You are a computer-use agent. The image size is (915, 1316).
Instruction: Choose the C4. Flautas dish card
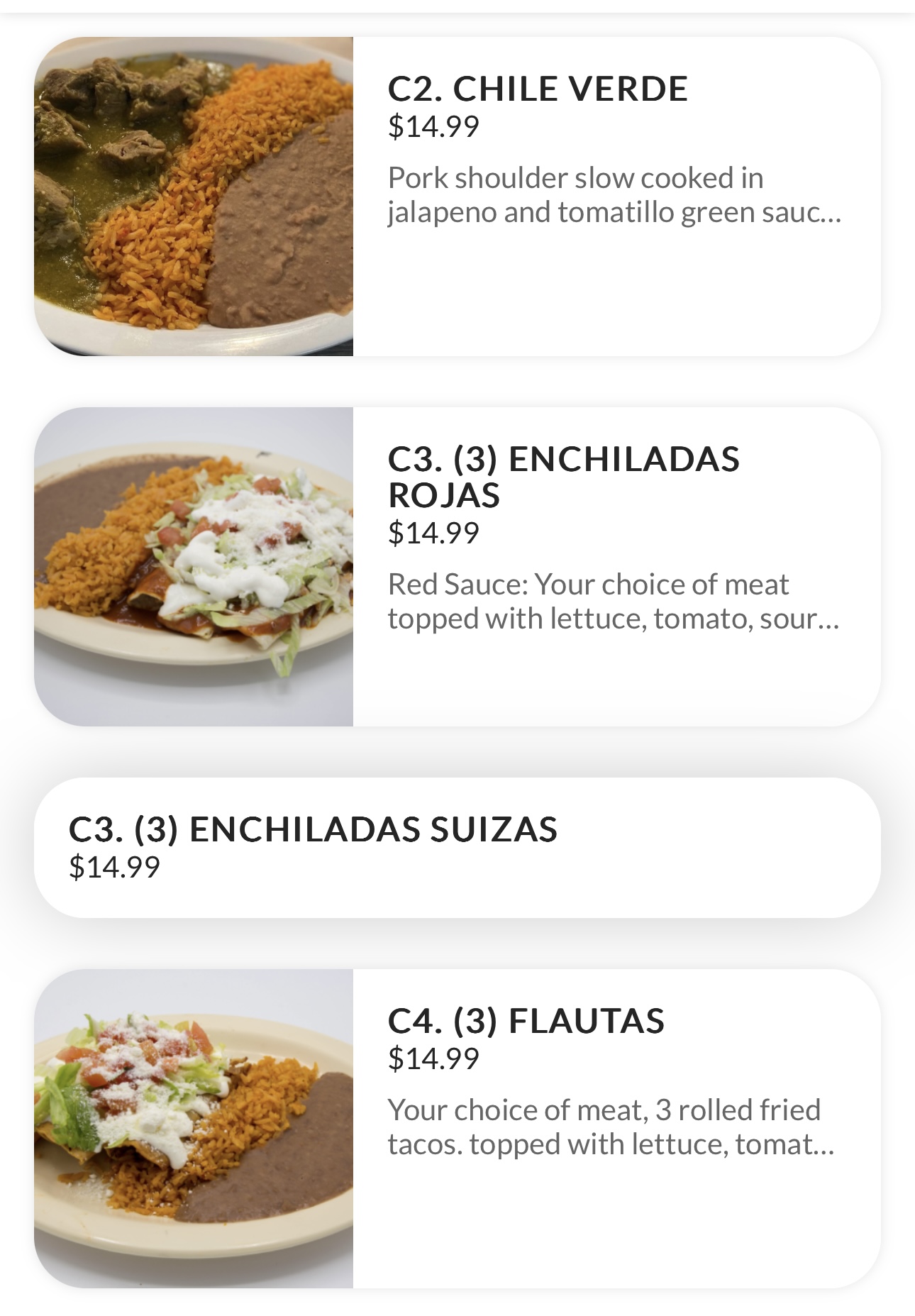526,1021
